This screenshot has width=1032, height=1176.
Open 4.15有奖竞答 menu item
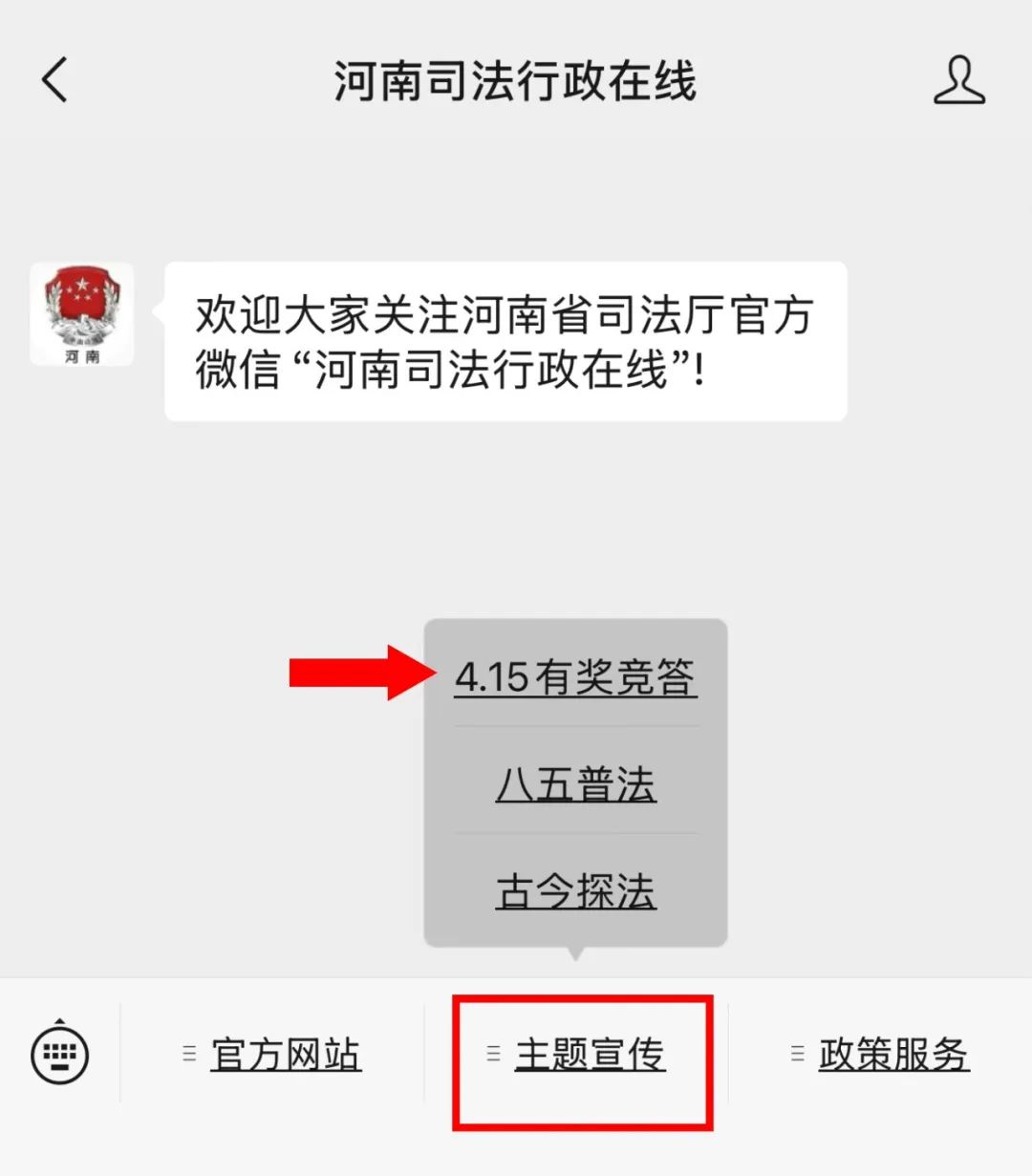coord(575,677)
